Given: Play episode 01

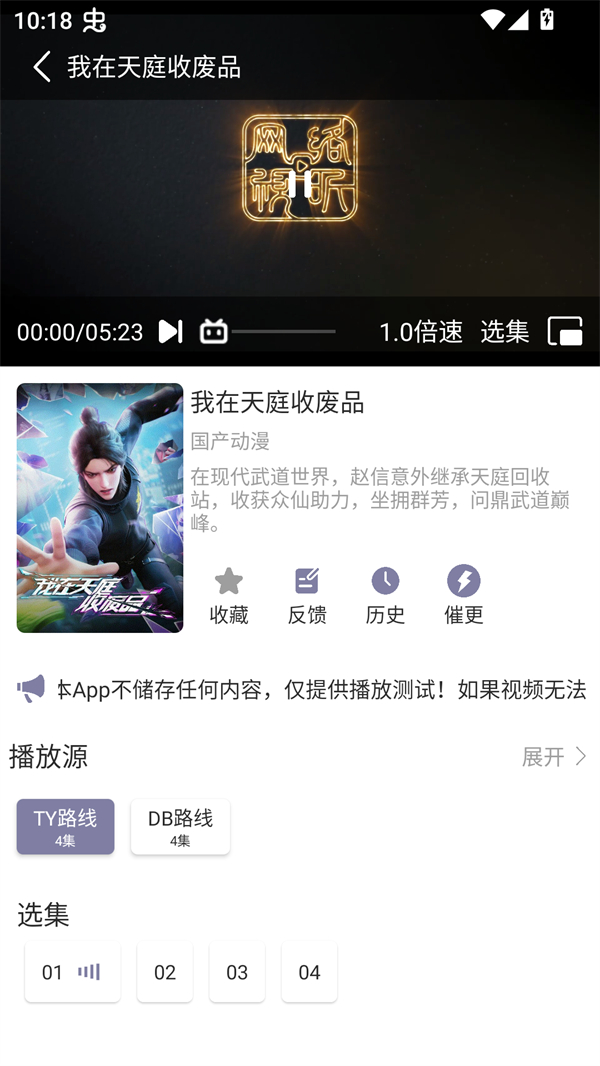Looking at the screenshot, I should [x=72, y=972].
